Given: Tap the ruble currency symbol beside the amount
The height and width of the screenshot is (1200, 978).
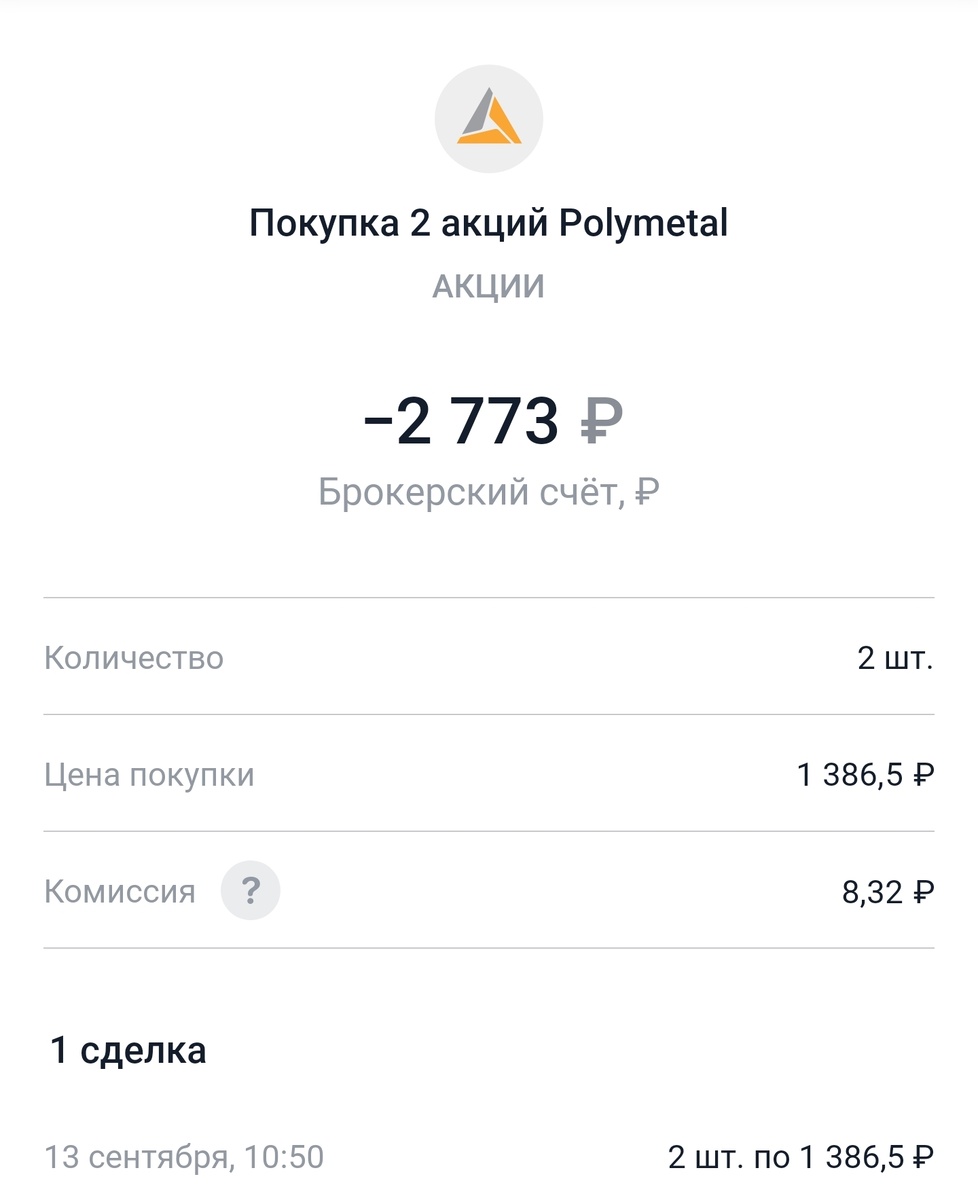Looking at the screenshot, I should (x=601, y=420).
